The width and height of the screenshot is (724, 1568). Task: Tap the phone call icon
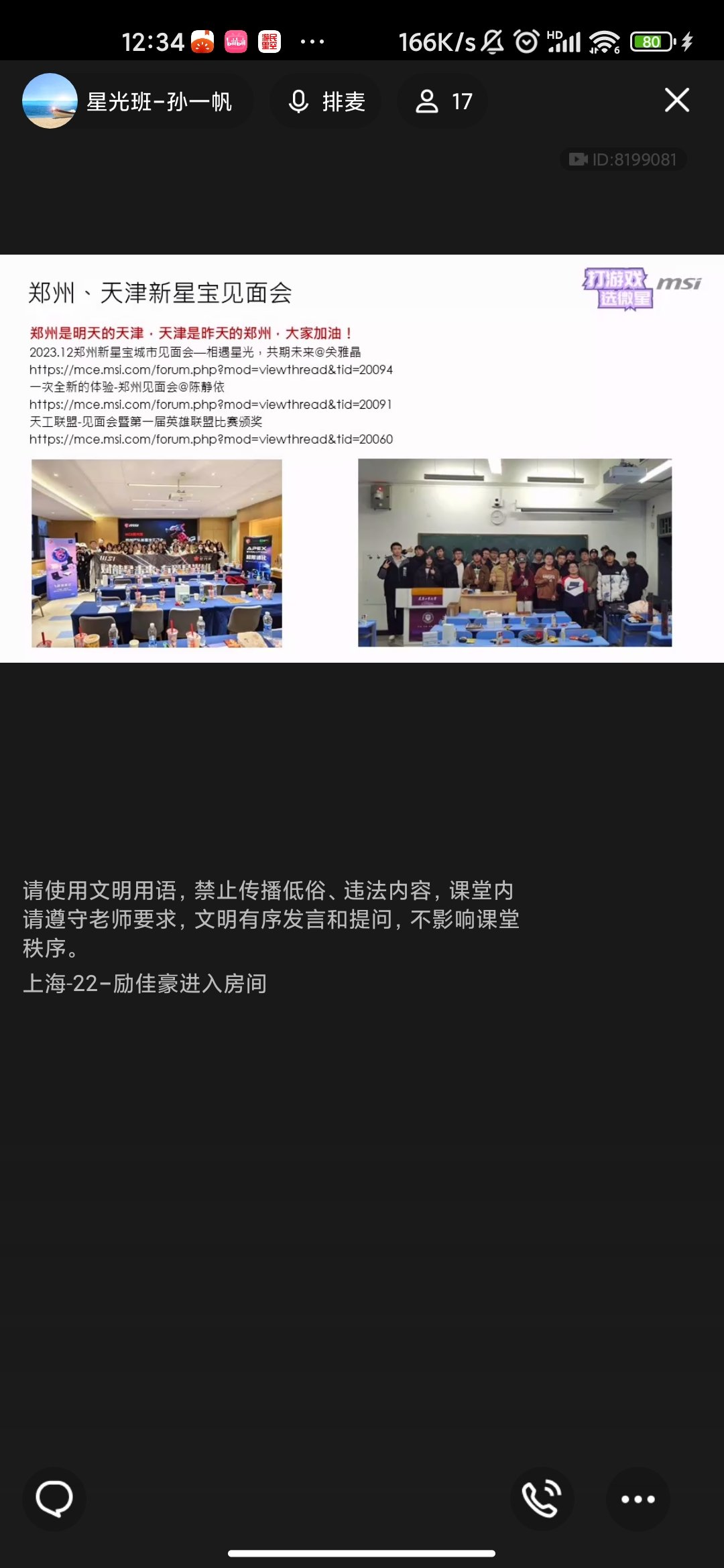542,1499
